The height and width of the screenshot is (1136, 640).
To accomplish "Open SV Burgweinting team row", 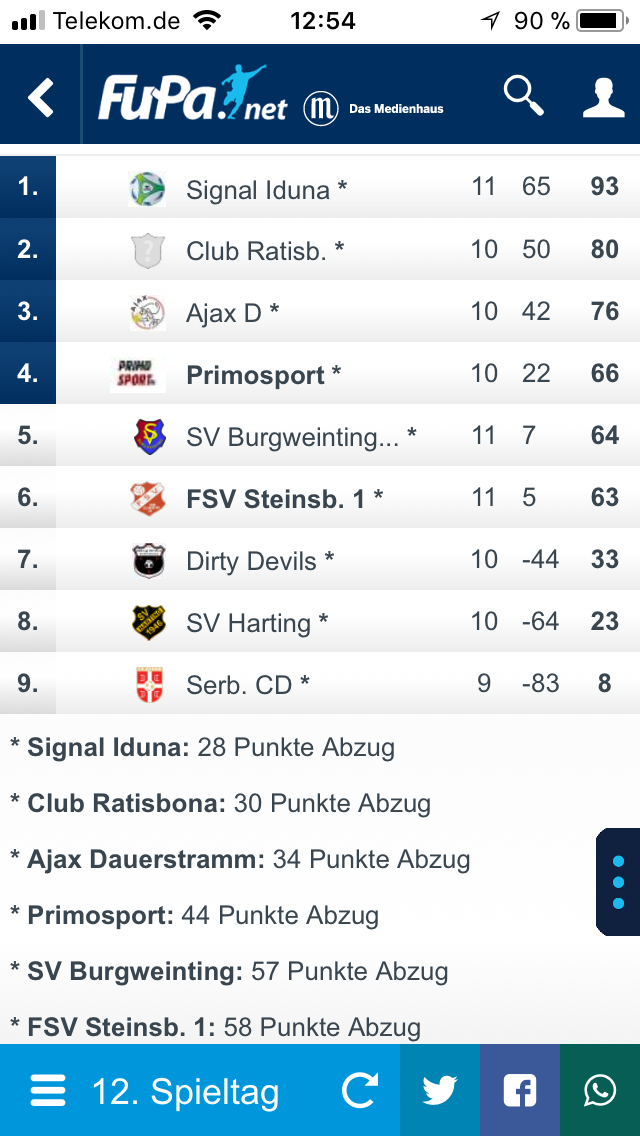I will pyautogui.click(x=320, y=435).
